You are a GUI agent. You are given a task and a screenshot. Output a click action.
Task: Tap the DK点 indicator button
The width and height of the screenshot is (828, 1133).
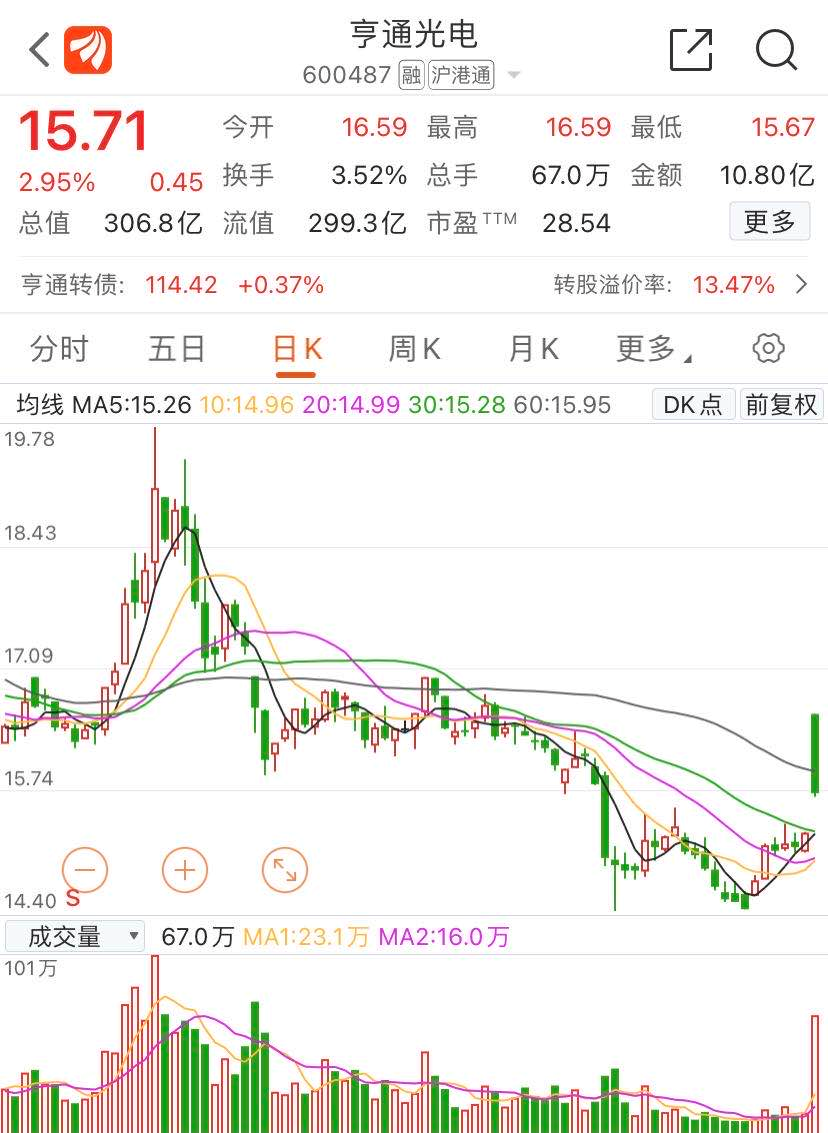coord(693,404)
